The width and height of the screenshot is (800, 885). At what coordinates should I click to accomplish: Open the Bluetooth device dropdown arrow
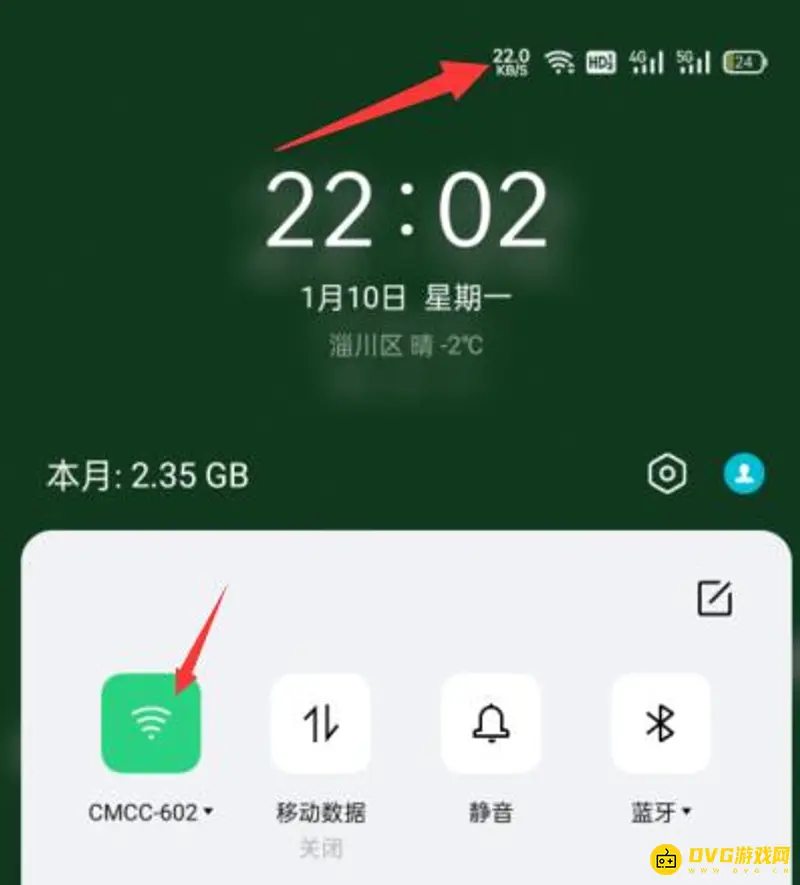688,813
